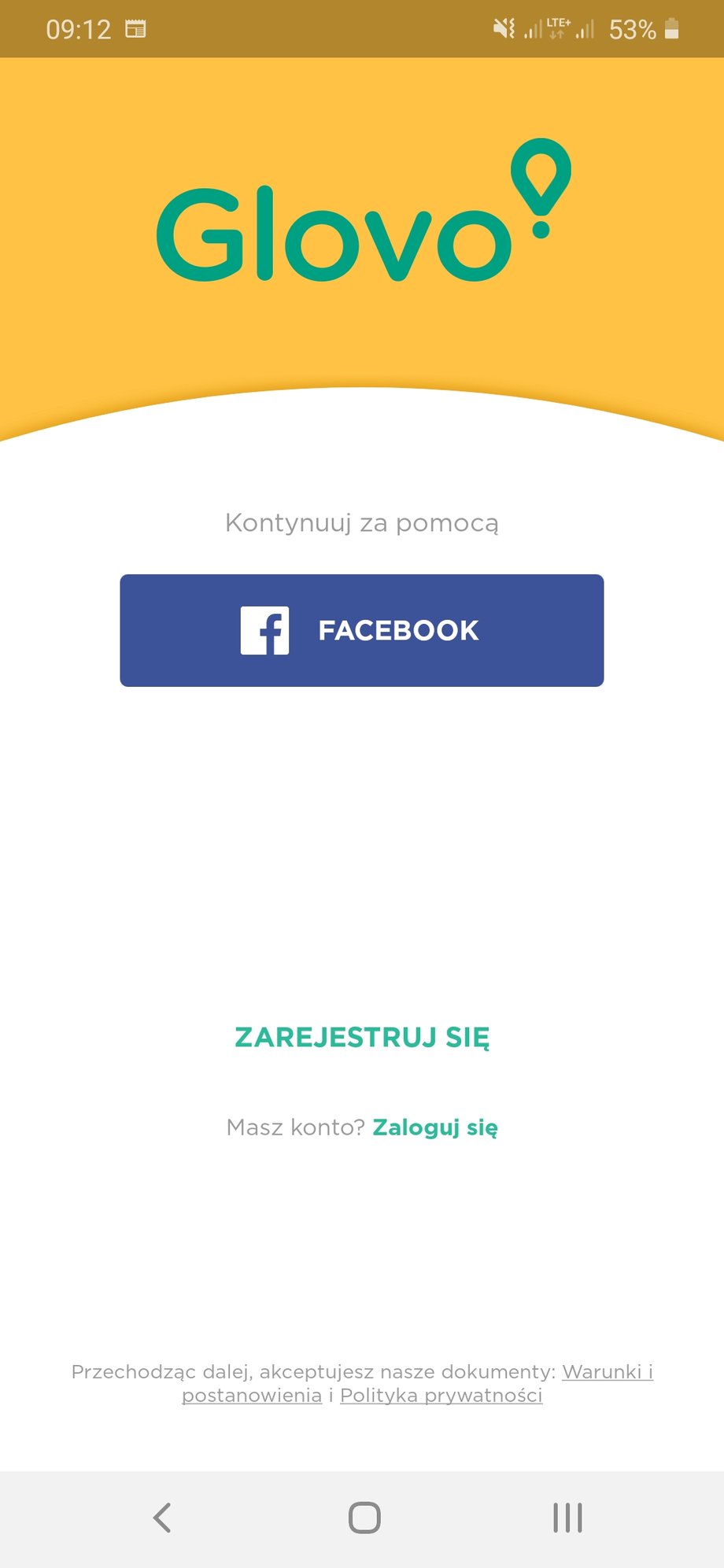Go back with the system back button
Screen dimensions: 724x1568
[162, 1518]
